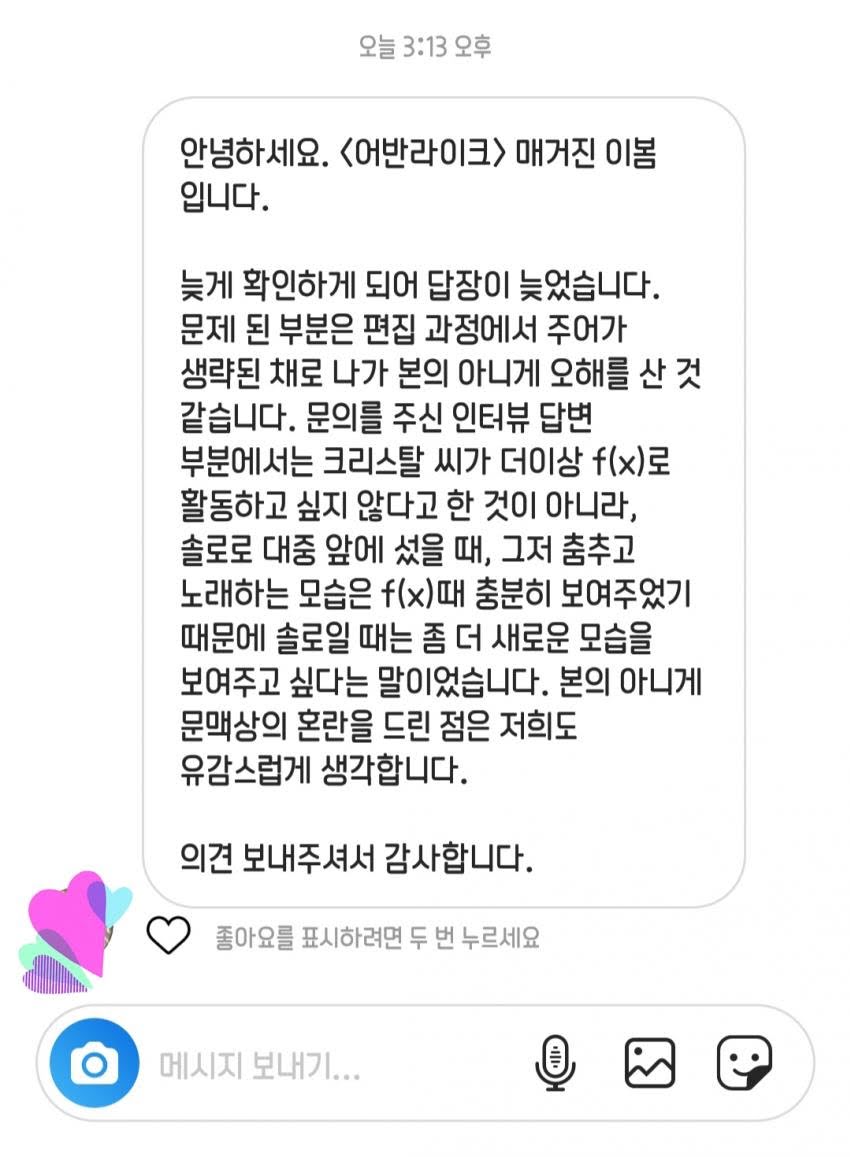This screenshot has width=850, height=1157.
Task: Open the camera from the message bar
Action: click(x=94, y=1064)
